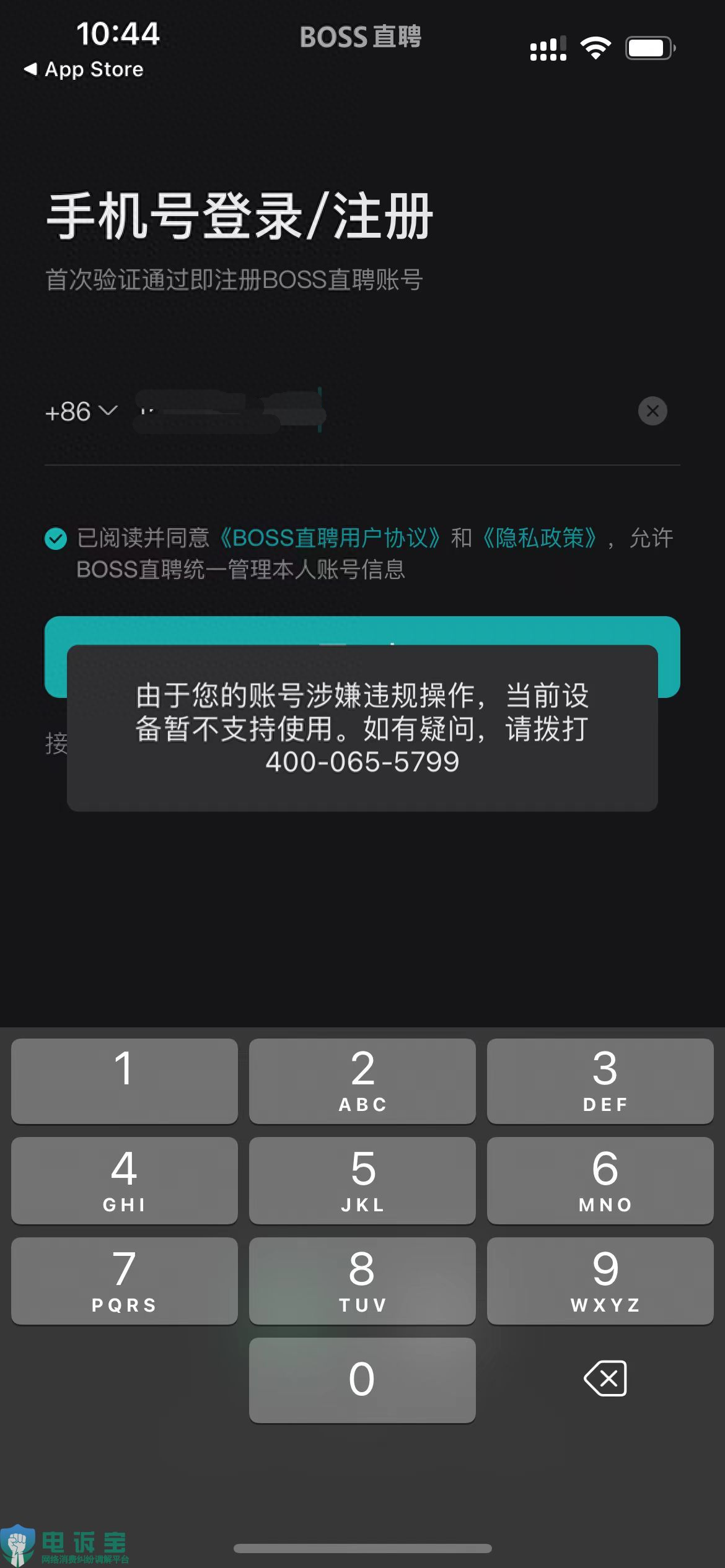This screenshot has width=725, height=1568.
Task: Type digit 0 on the keypad
Action: (362, 1380)
